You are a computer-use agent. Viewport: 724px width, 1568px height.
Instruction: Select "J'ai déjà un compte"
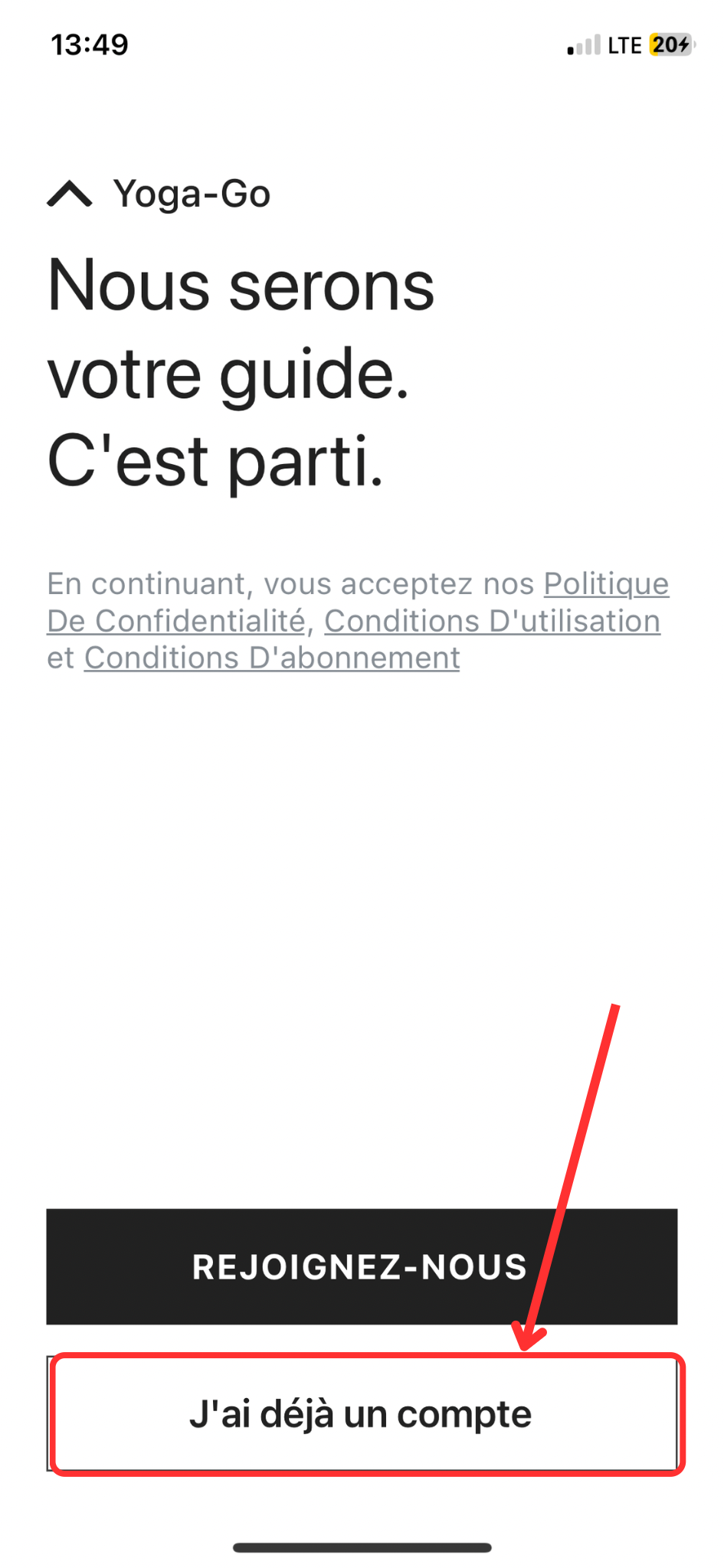click(x=361, y=1413)
